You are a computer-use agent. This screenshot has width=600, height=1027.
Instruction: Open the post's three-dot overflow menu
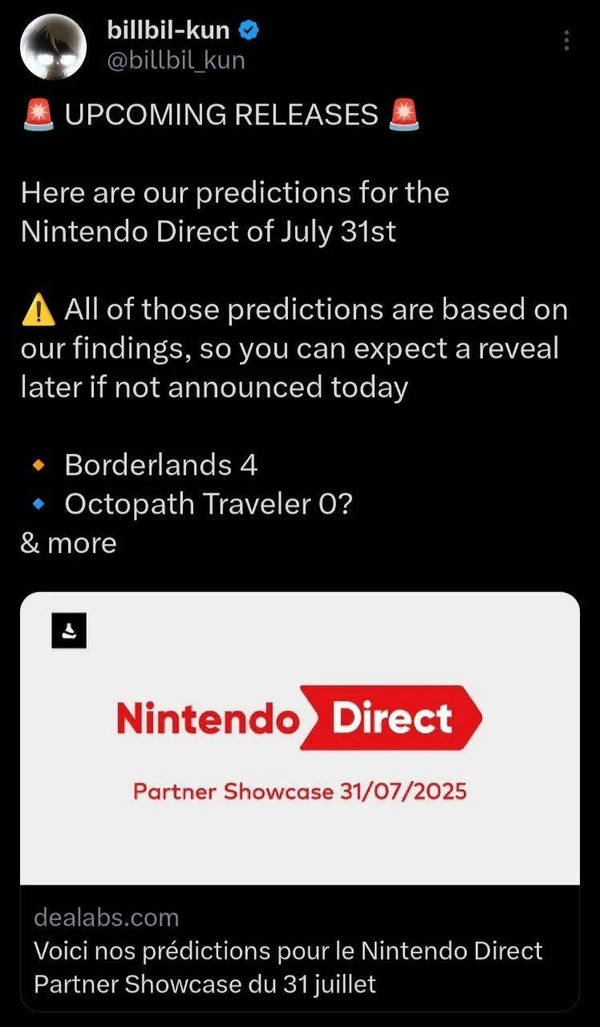567,41
